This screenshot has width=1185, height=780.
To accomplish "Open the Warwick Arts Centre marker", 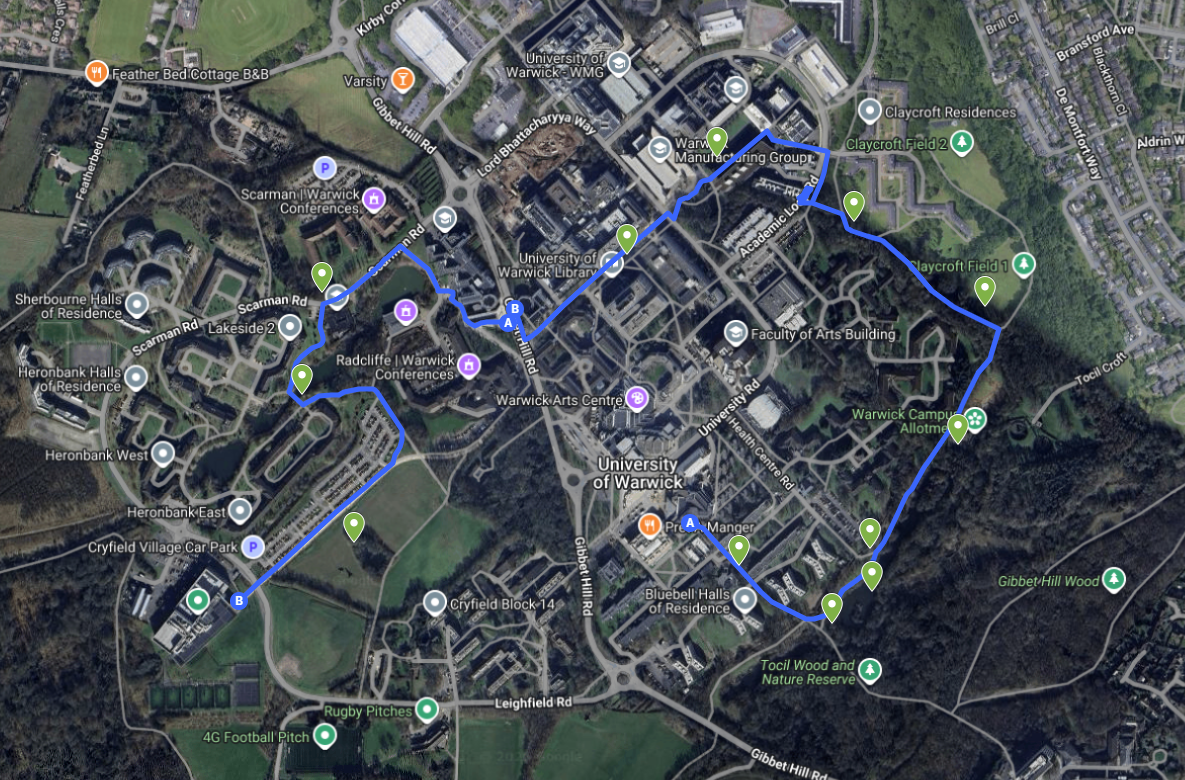I will coord(636,399).
